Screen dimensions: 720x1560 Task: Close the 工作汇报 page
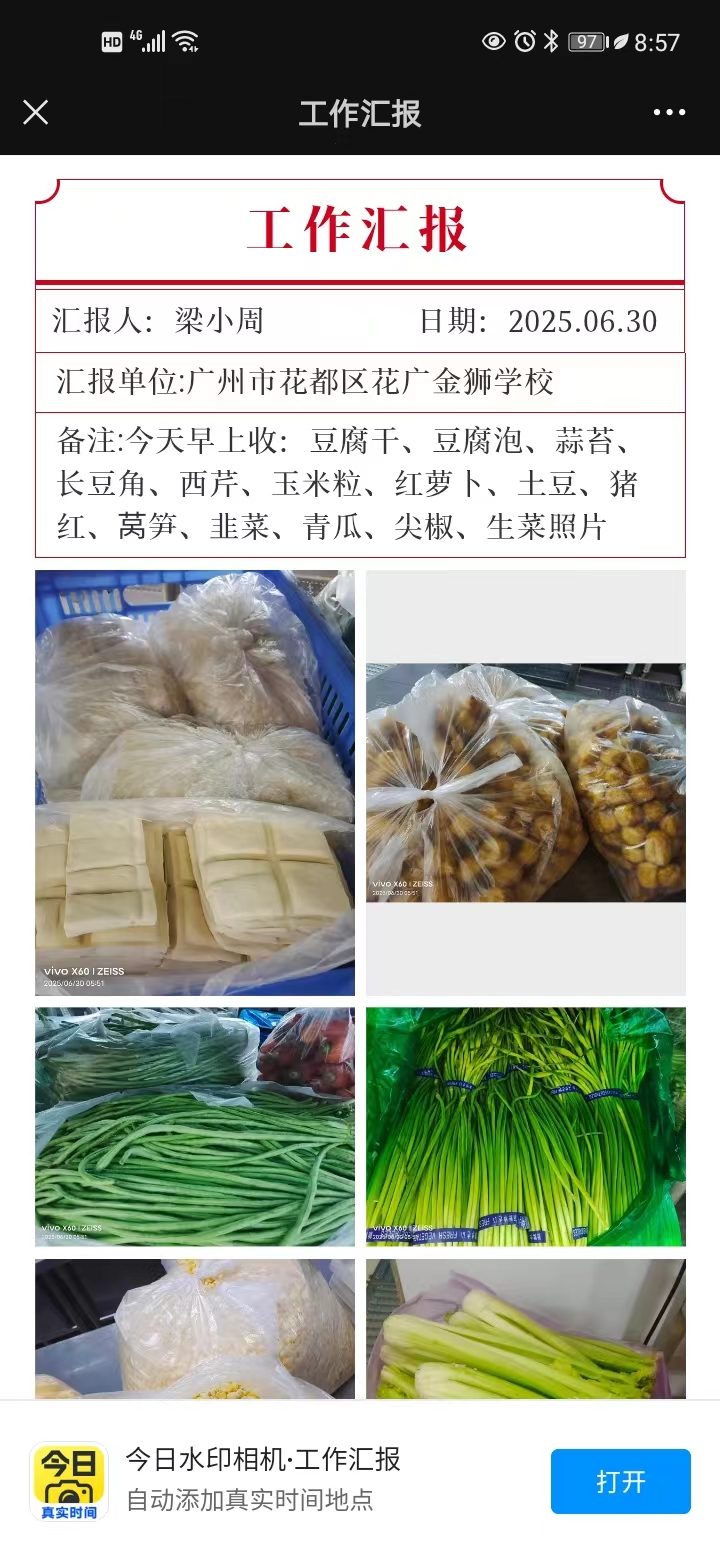coord(35,112)
